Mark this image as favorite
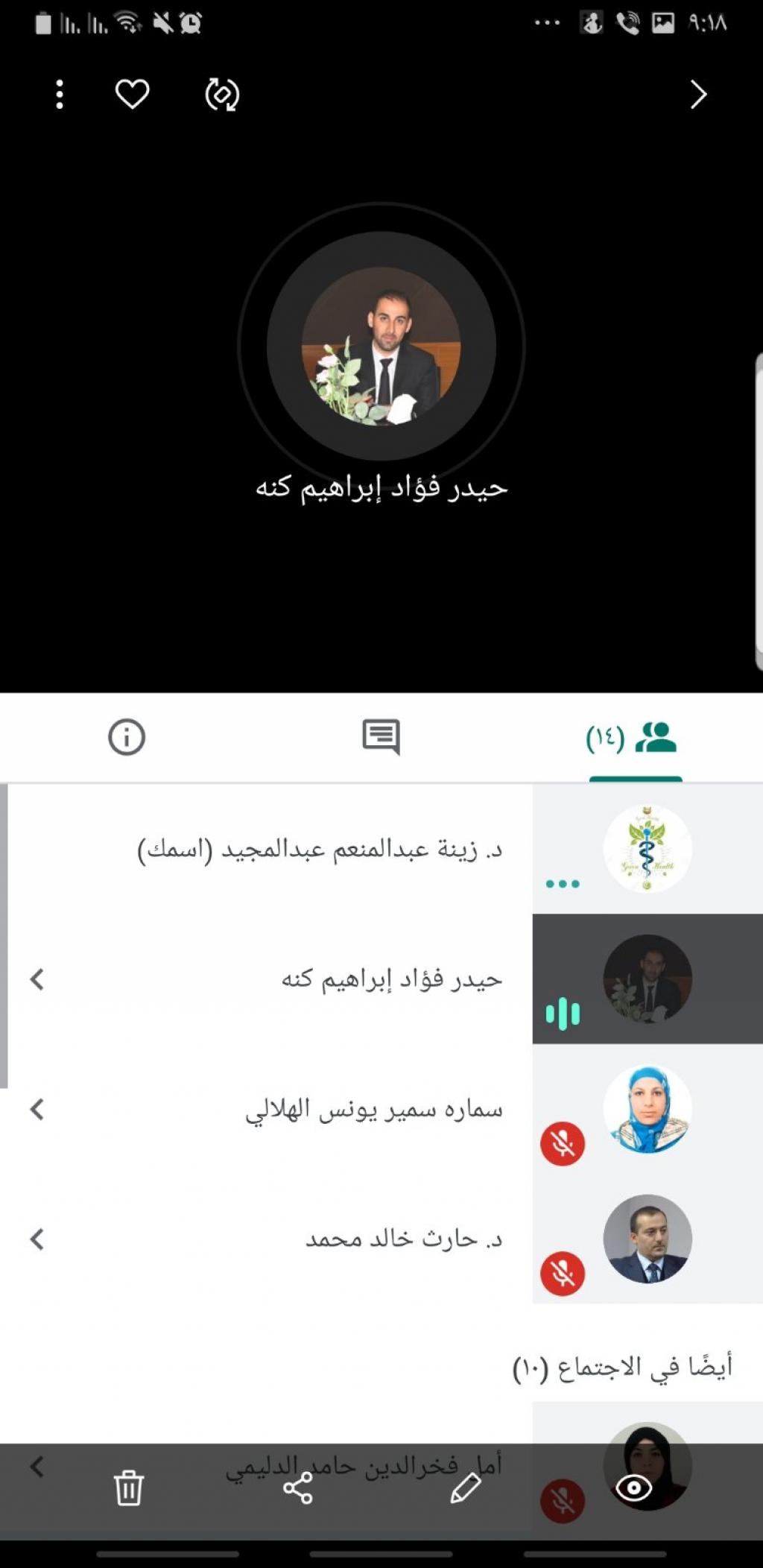This screenshot has height=1568, width=763. pos(132,95)
